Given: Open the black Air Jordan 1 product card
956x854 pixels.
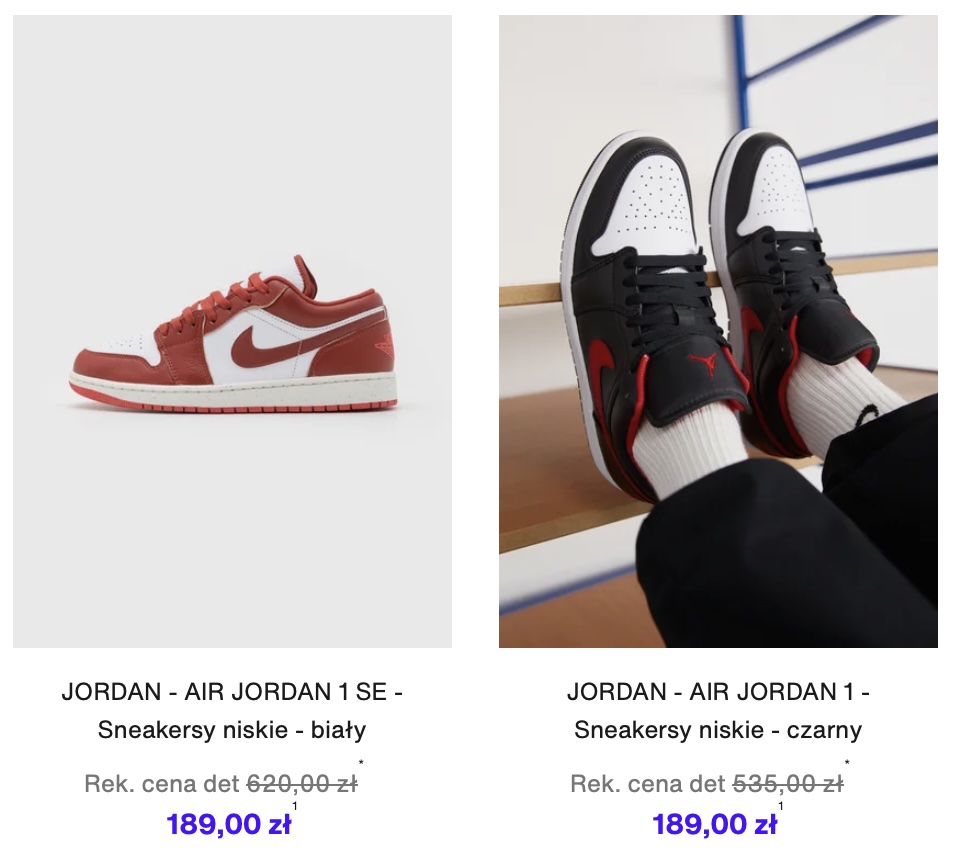Looking at the screenshot, I should [718, 332].
